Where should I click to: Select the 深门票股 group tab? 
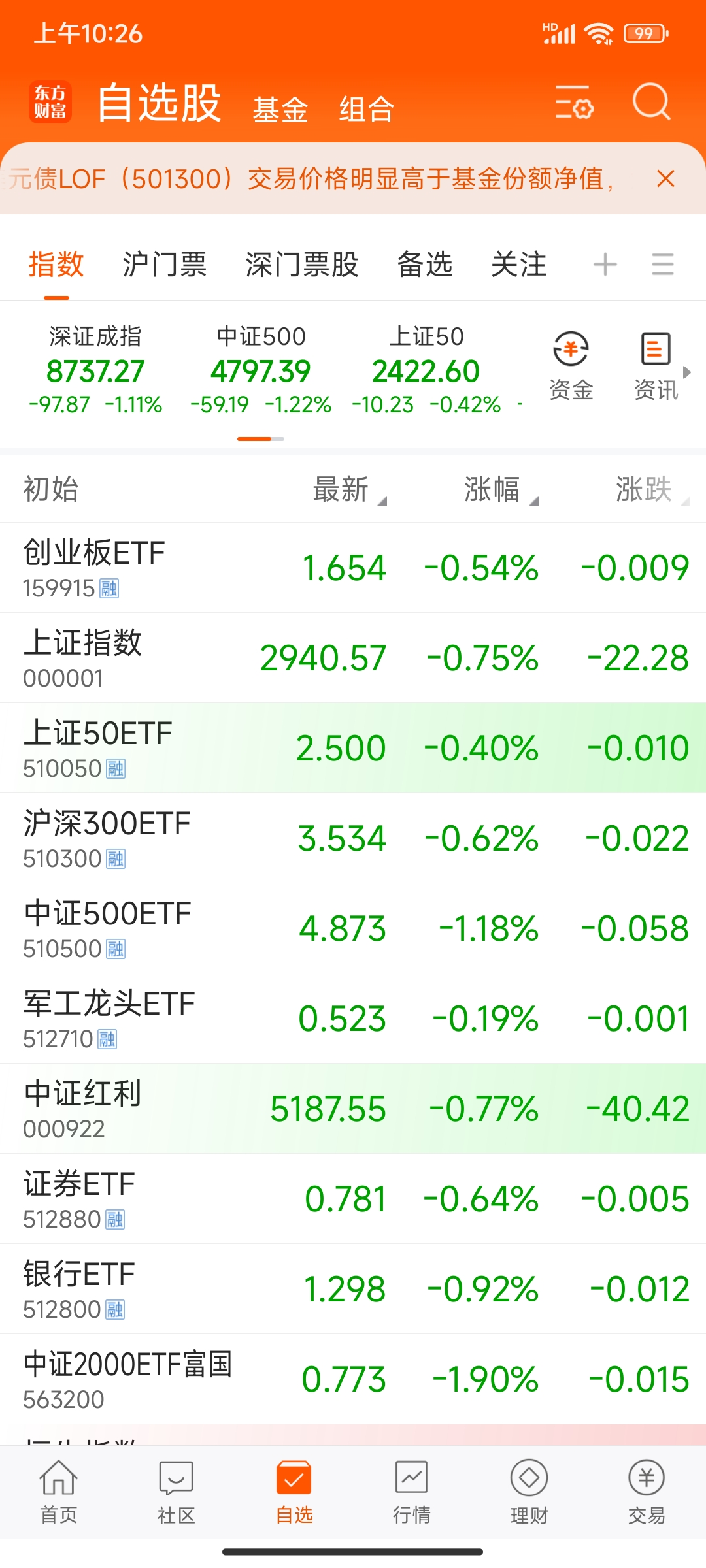click(x=302, y=265)
